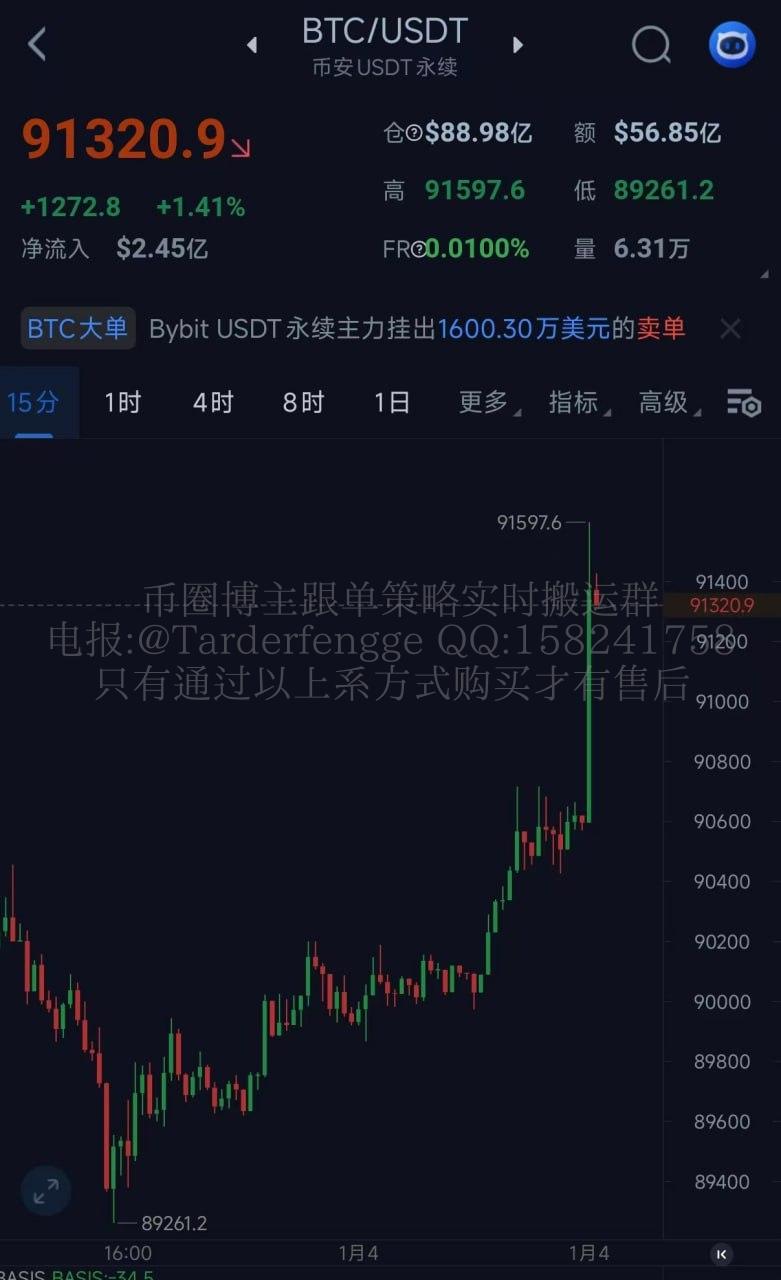The image size is (781, 1280).
Task: Switch to the 1日 timeframe
Action: click(392, 402)
